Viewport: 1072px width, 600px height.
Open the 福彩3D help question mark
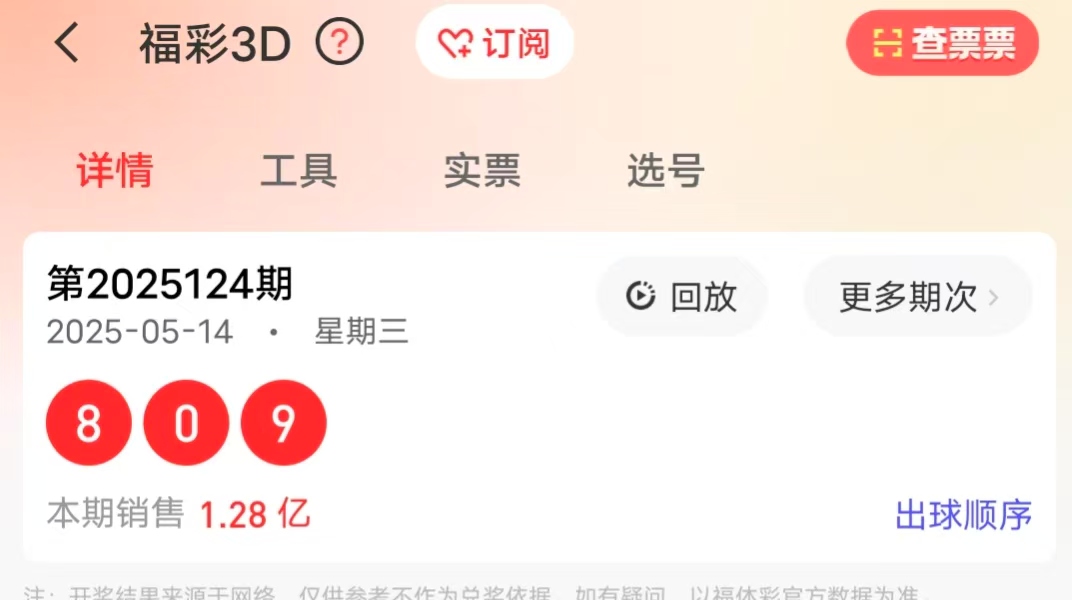click(339, 44)
